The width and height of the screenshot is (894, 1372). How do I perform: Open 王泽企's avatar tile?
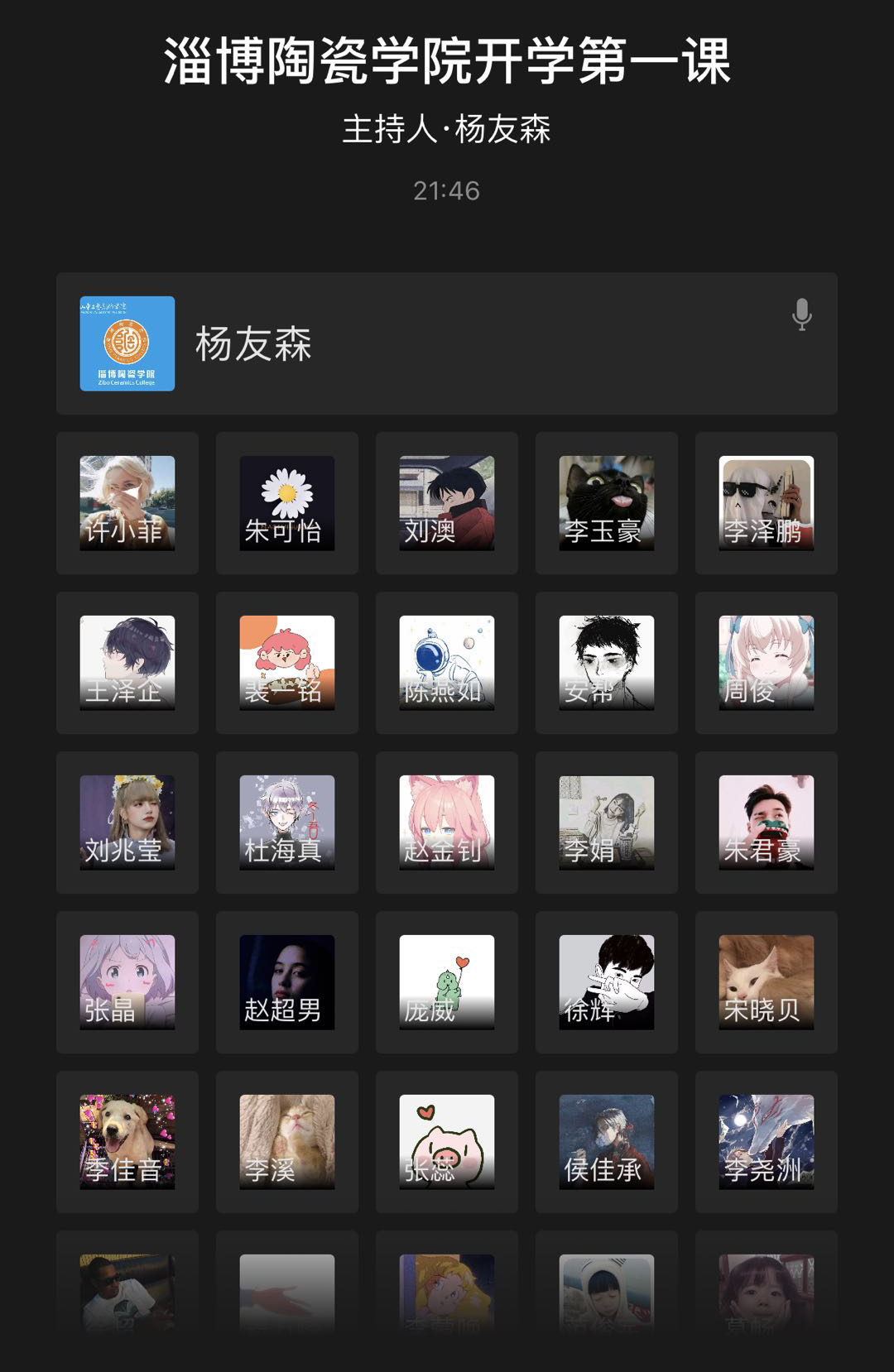tap(127, 663)
